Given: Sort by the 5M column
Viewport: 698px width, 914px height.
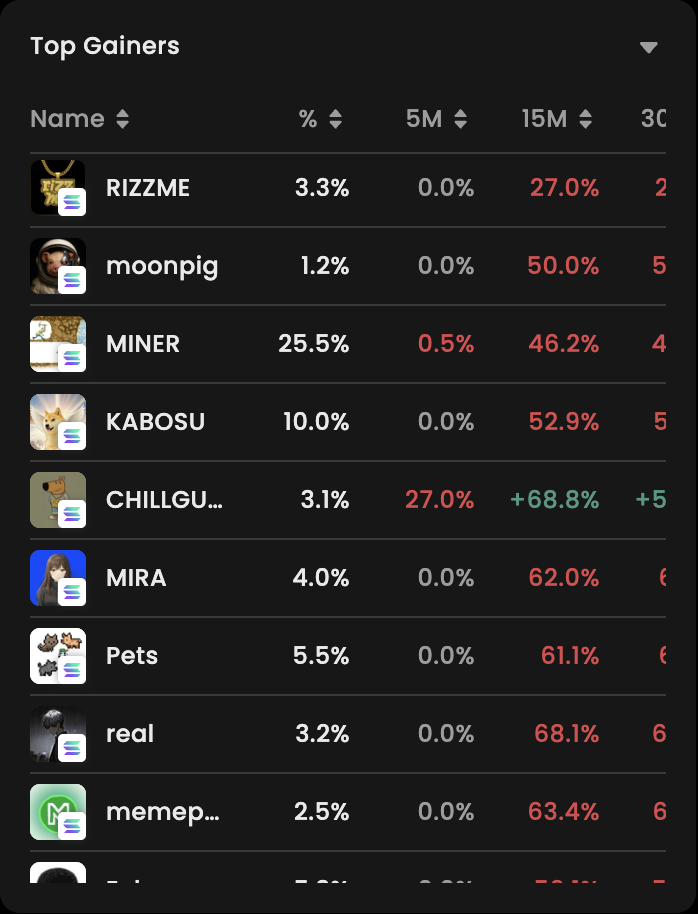Looking at the screenshot, I should pyautogui.click(x=437, y=119).
